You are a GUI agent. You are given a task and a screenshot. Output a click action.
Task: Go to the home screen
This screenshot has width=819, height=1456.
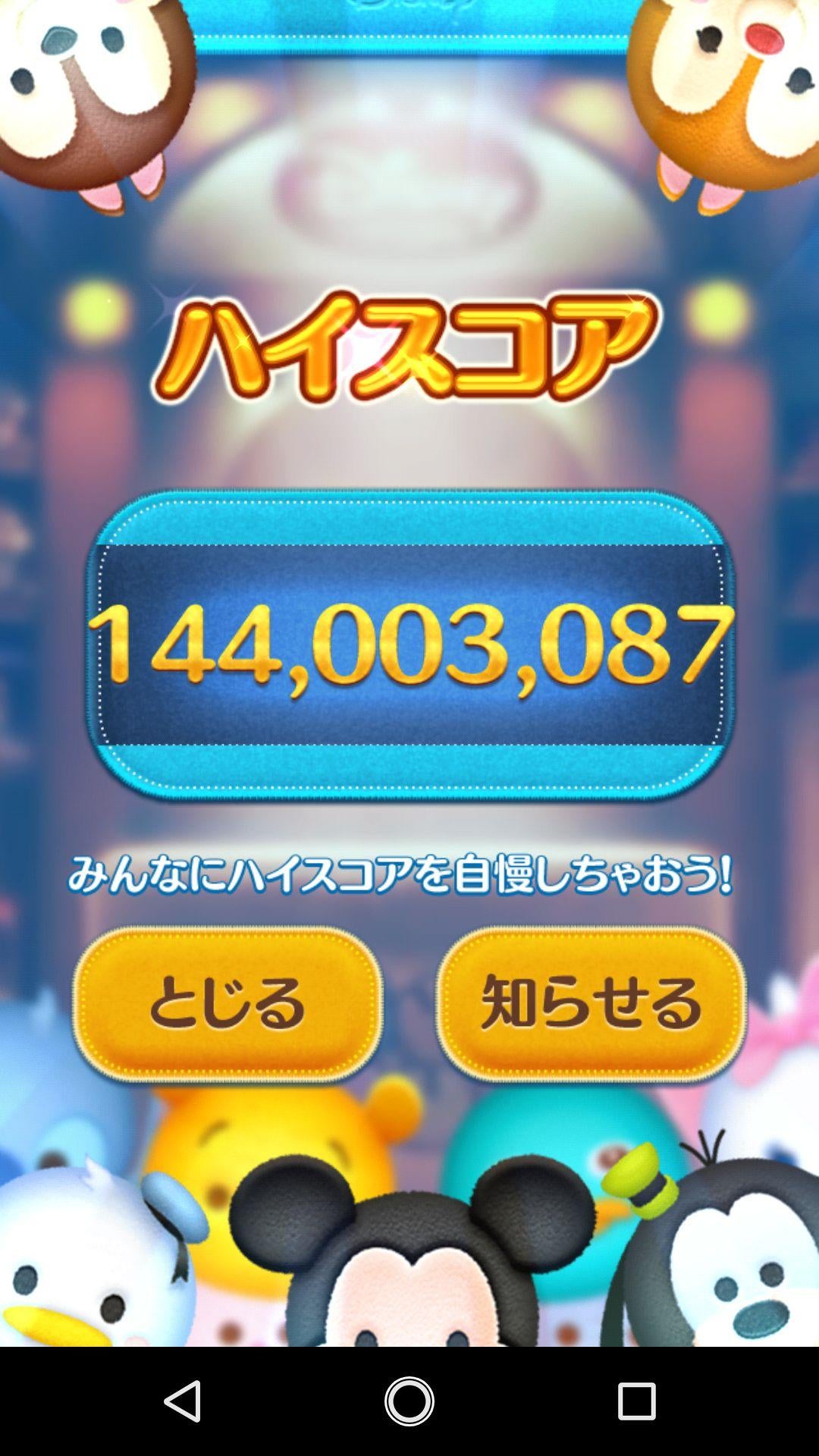point(409,1401)
